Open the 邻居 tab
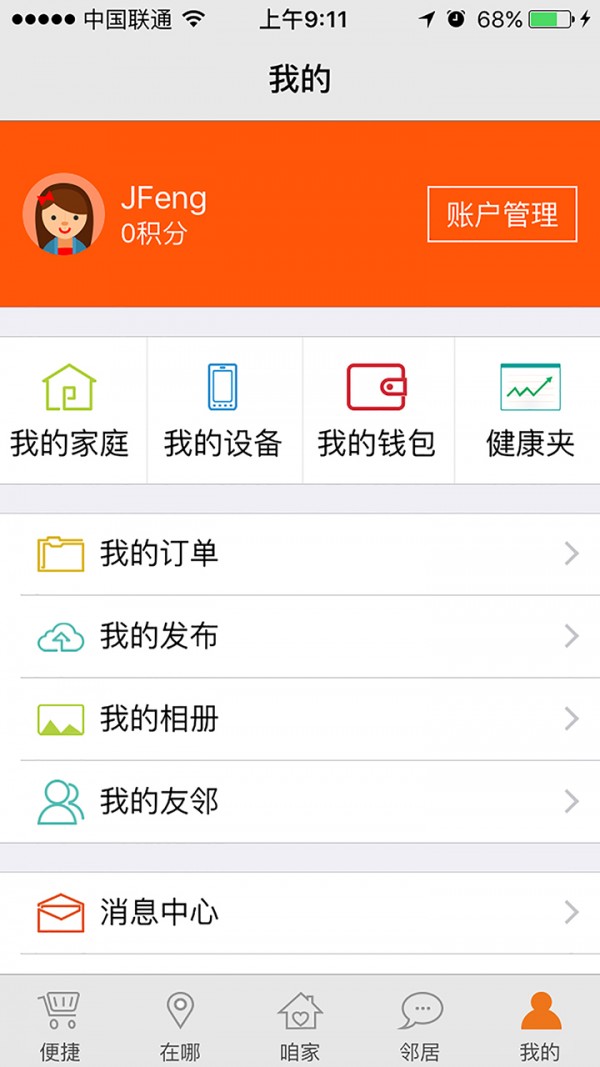Viewport: 600px width, 1067px height. (420, 1023)
